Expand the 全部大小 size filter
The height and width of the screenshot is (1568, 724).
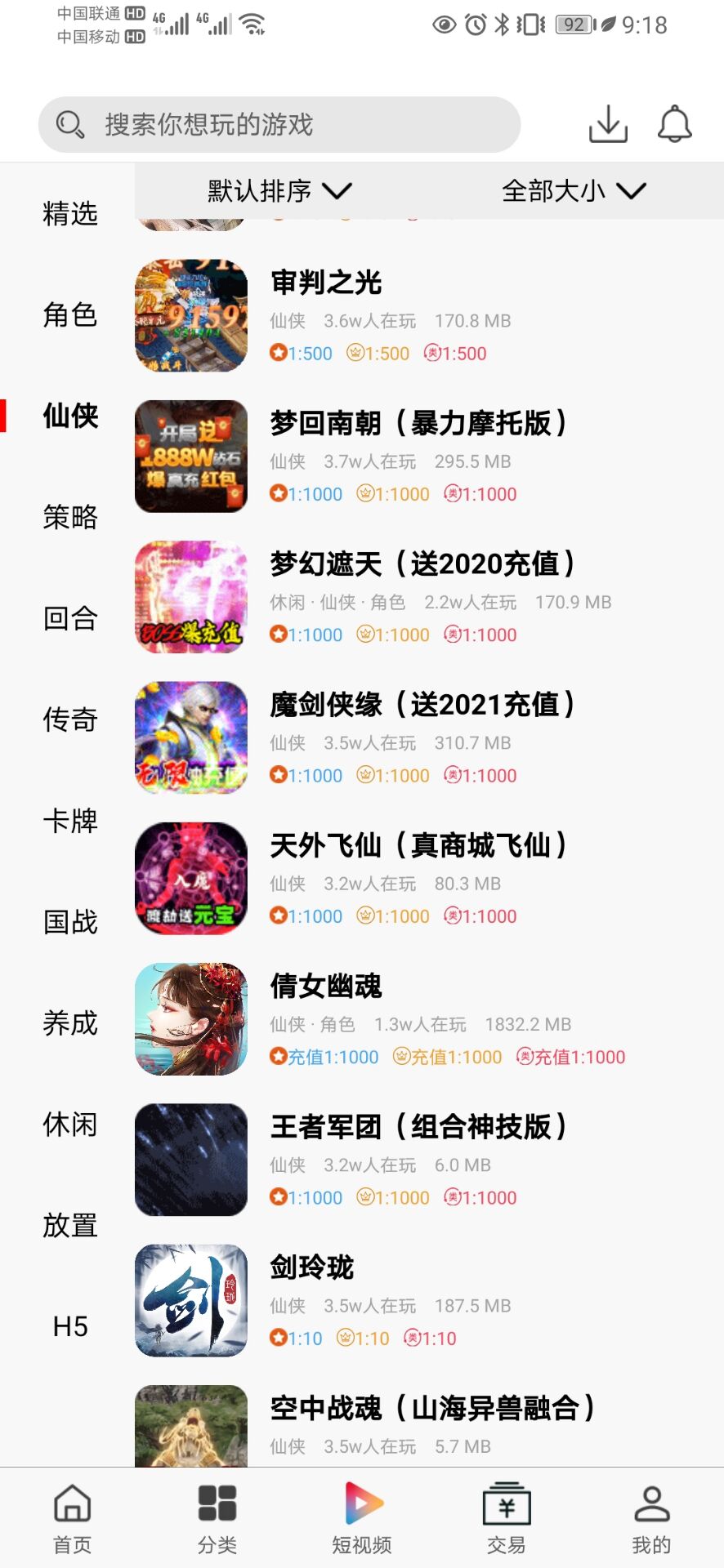coord(573,191)
